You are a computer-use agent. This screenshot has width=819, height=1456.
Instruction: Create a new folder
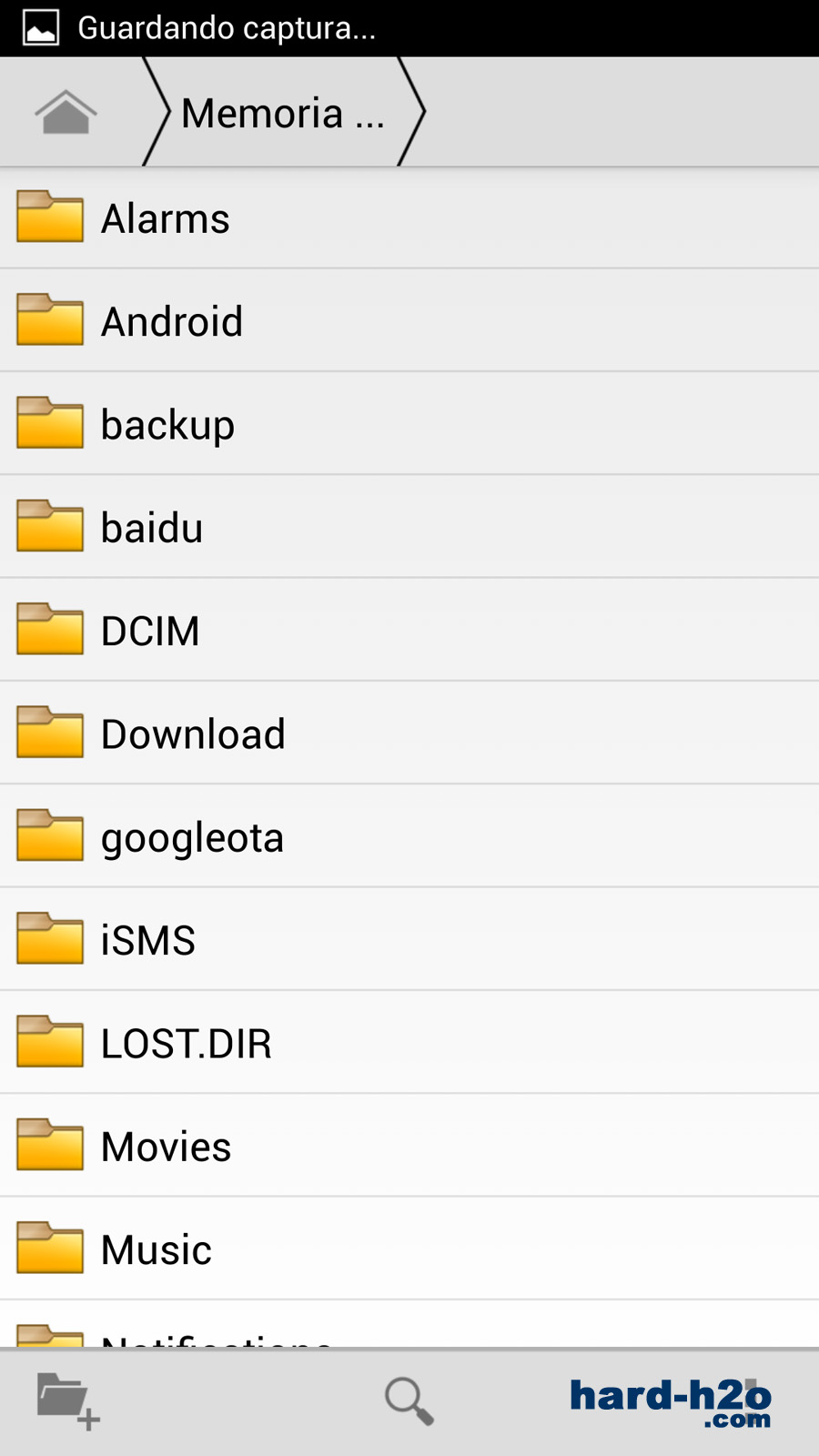68,1401
